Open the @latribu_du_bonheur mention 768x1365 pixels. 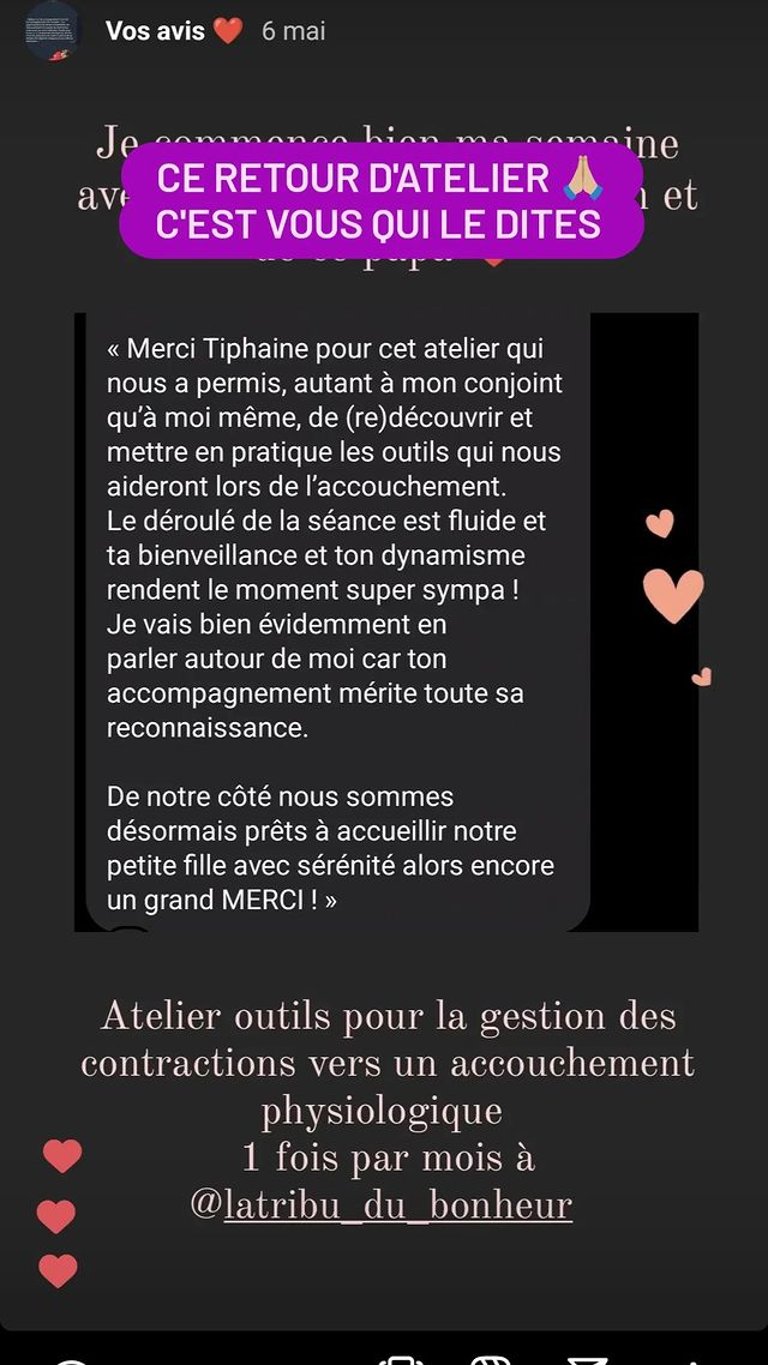tap(381, 1205)
